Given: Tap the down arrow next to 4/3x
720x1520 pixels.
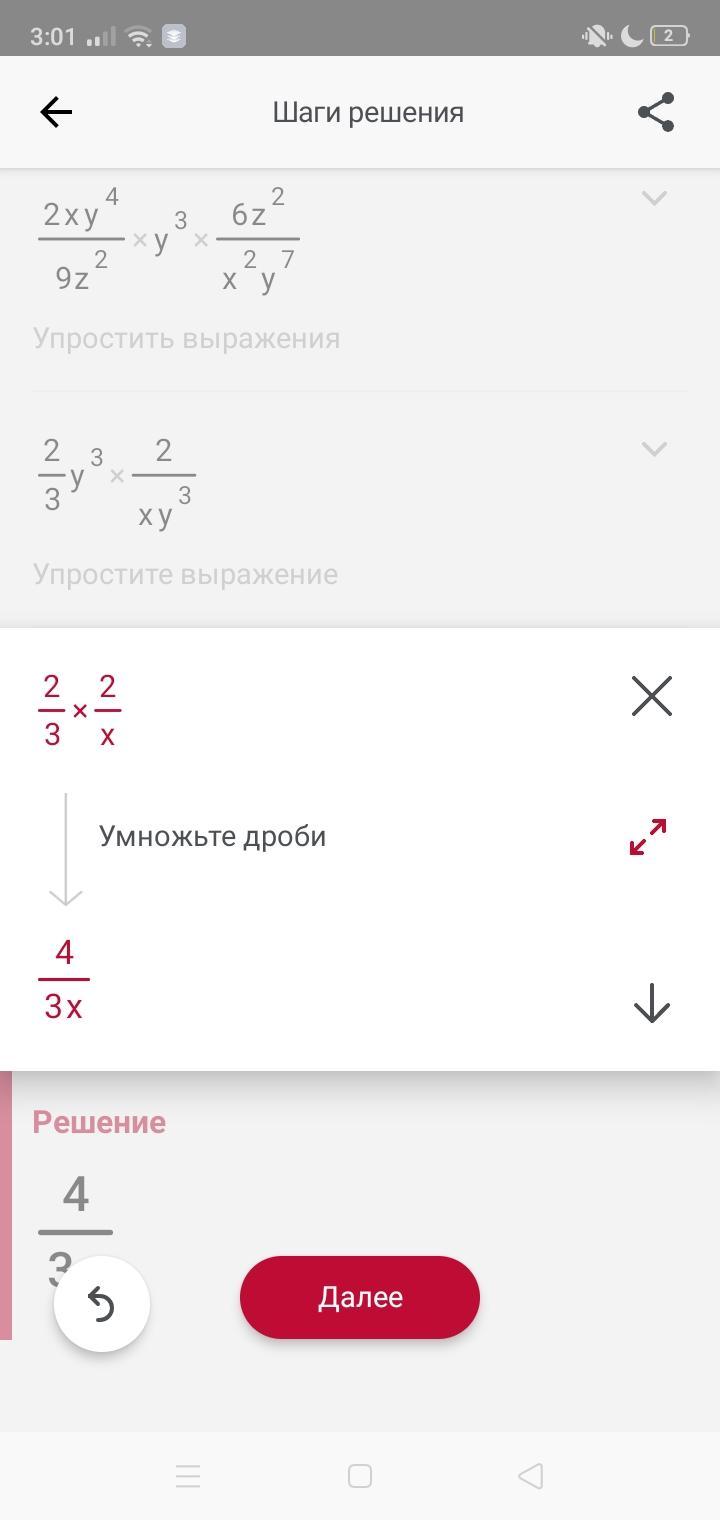Looking at the screenshot, I should [x=652, y=1003].
